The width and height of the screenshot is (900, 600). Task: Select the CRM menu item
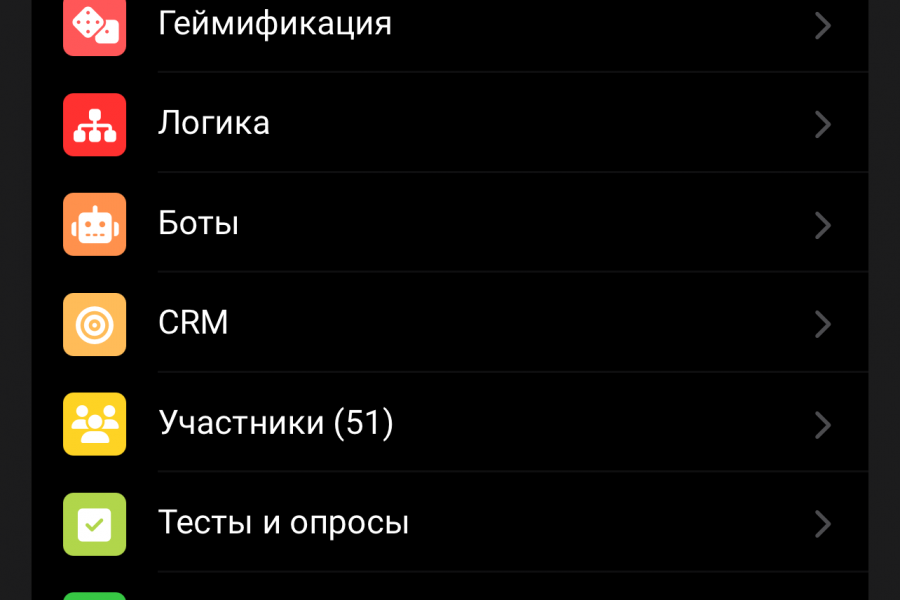tap(194, 324)
